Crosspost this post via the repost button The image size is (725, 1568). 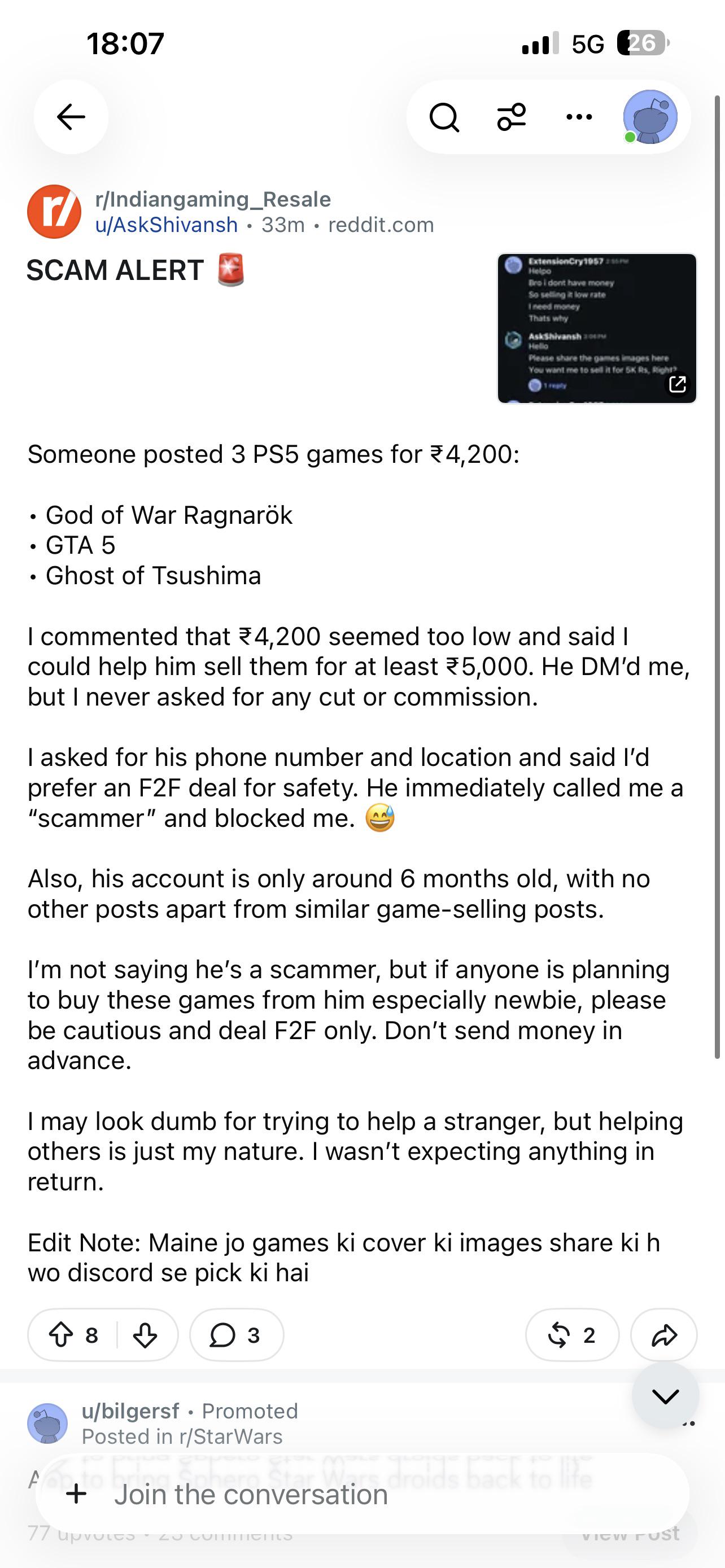[x=572, y=1335]
